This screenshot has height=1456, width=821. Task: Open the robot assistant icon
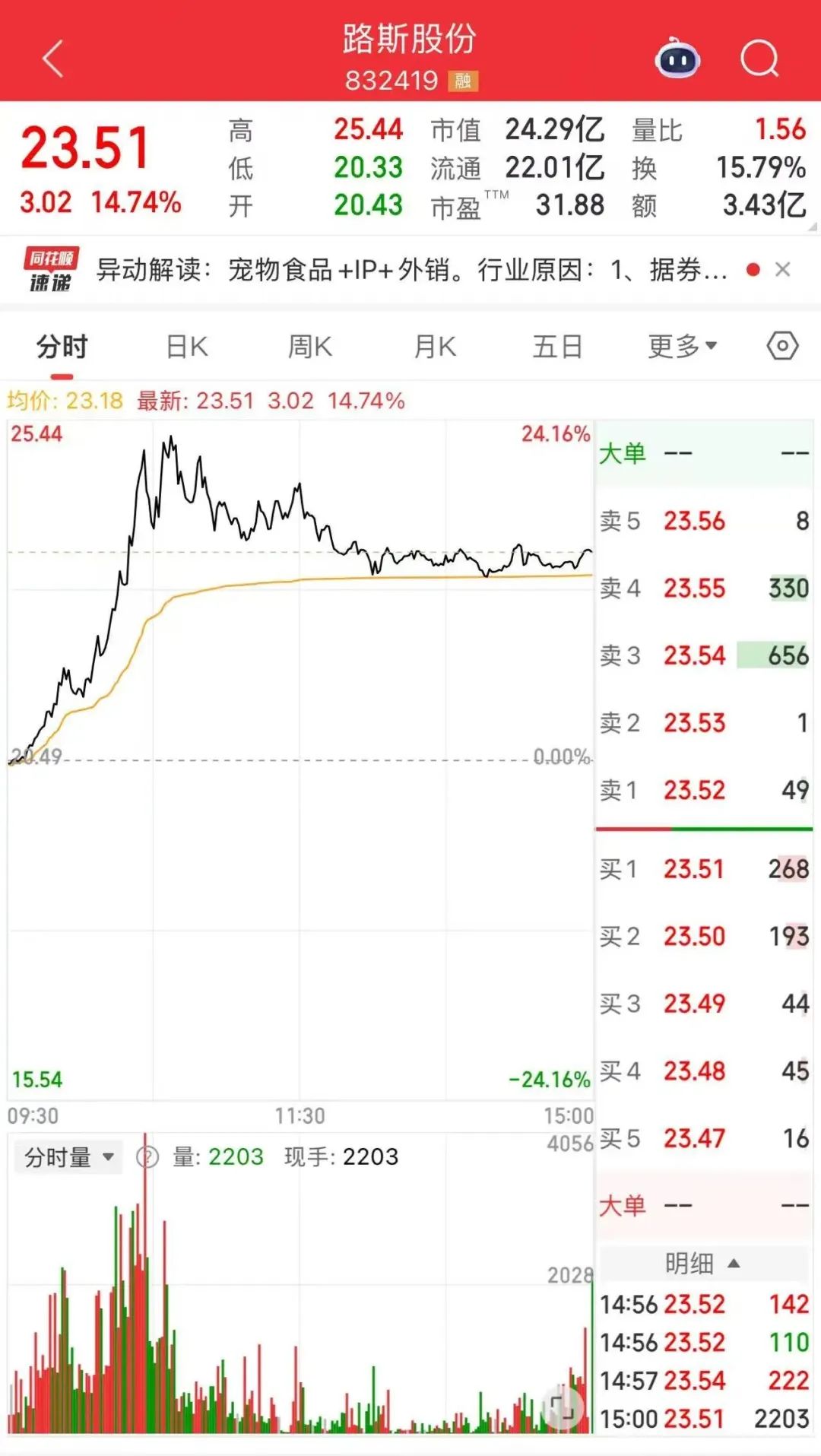[x=677, y=58]
